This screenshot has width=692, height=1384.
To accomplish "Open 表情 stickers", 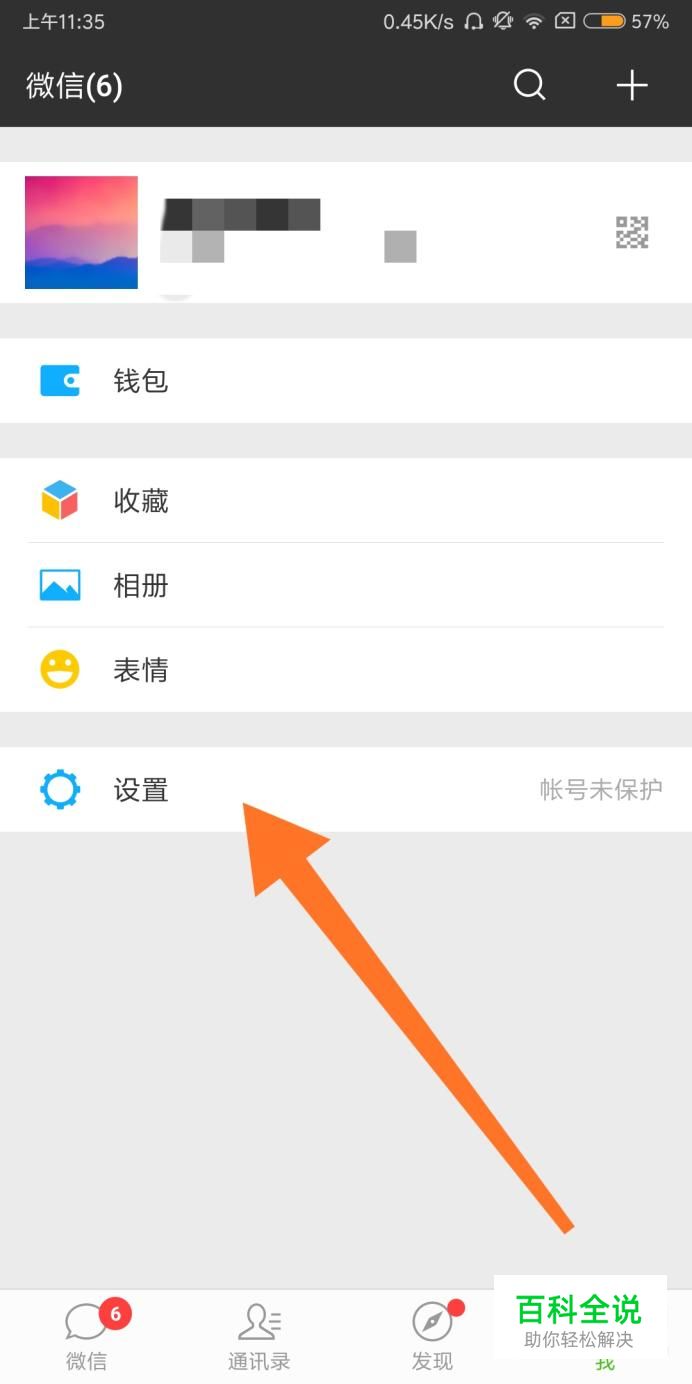I will pyautogui.click(x=346, y=670).
